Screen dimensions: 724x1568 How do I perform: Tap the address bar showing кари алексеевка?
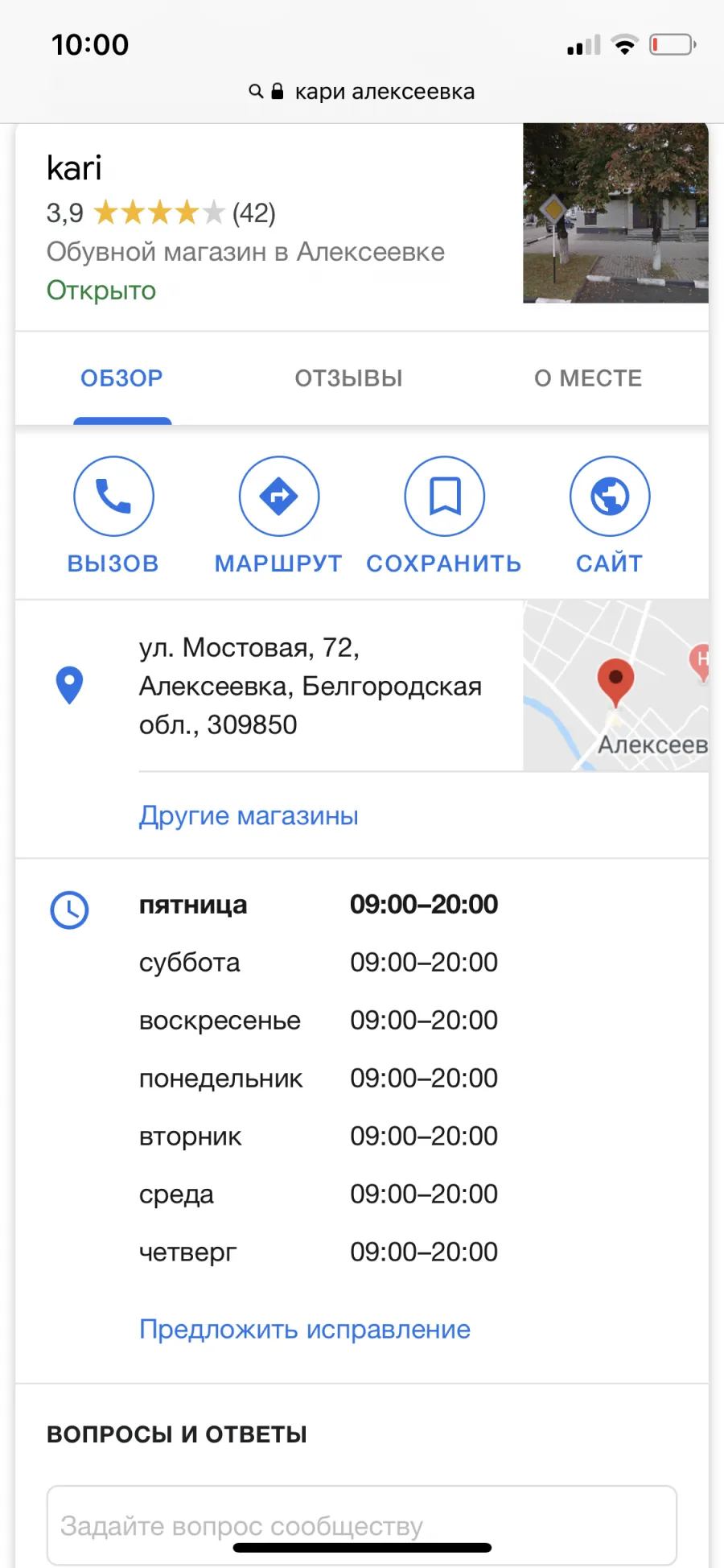pyautogui.click(x=362, y=92)
